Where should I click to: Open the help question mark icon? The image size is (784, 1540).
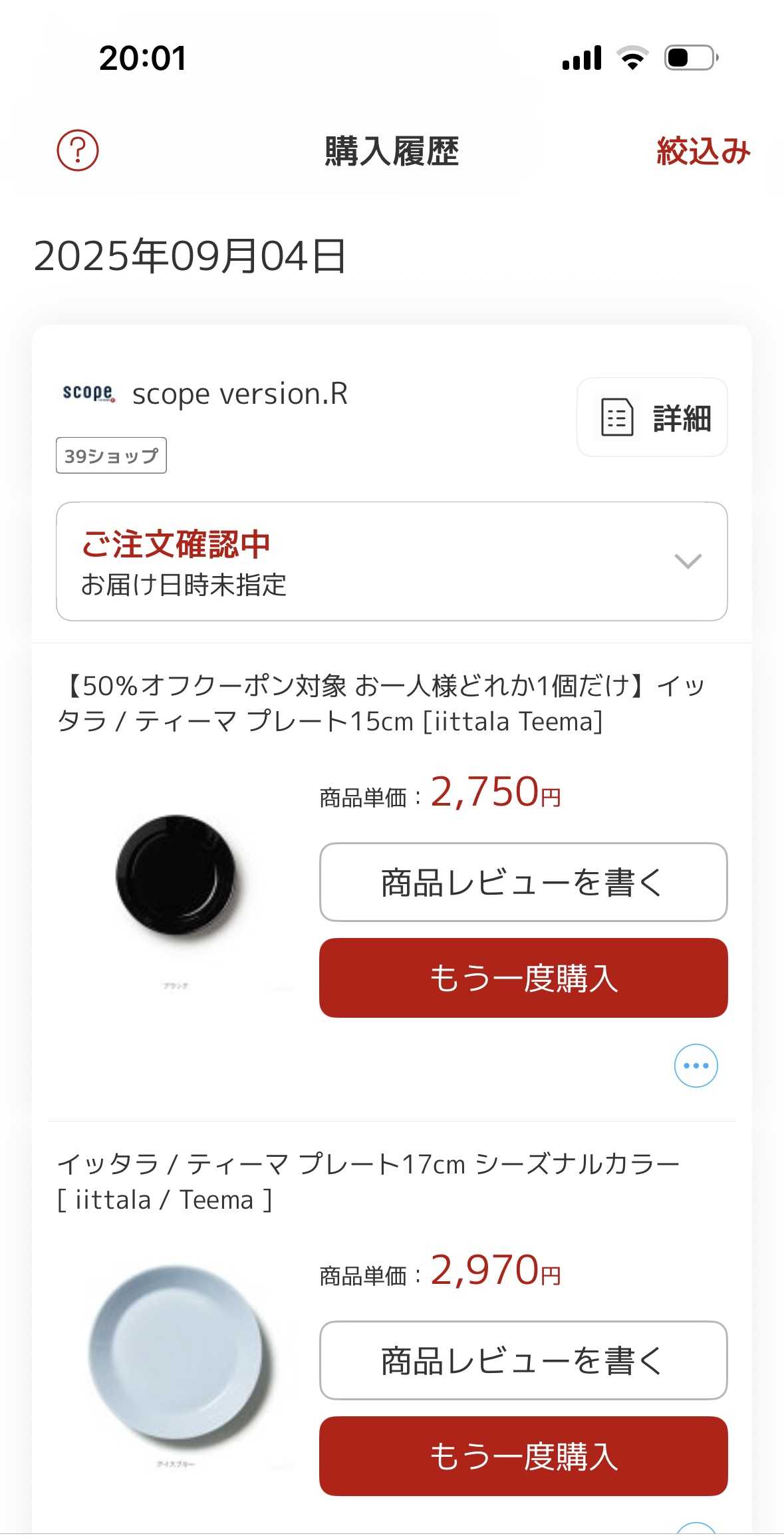click(x=78, y=150)
